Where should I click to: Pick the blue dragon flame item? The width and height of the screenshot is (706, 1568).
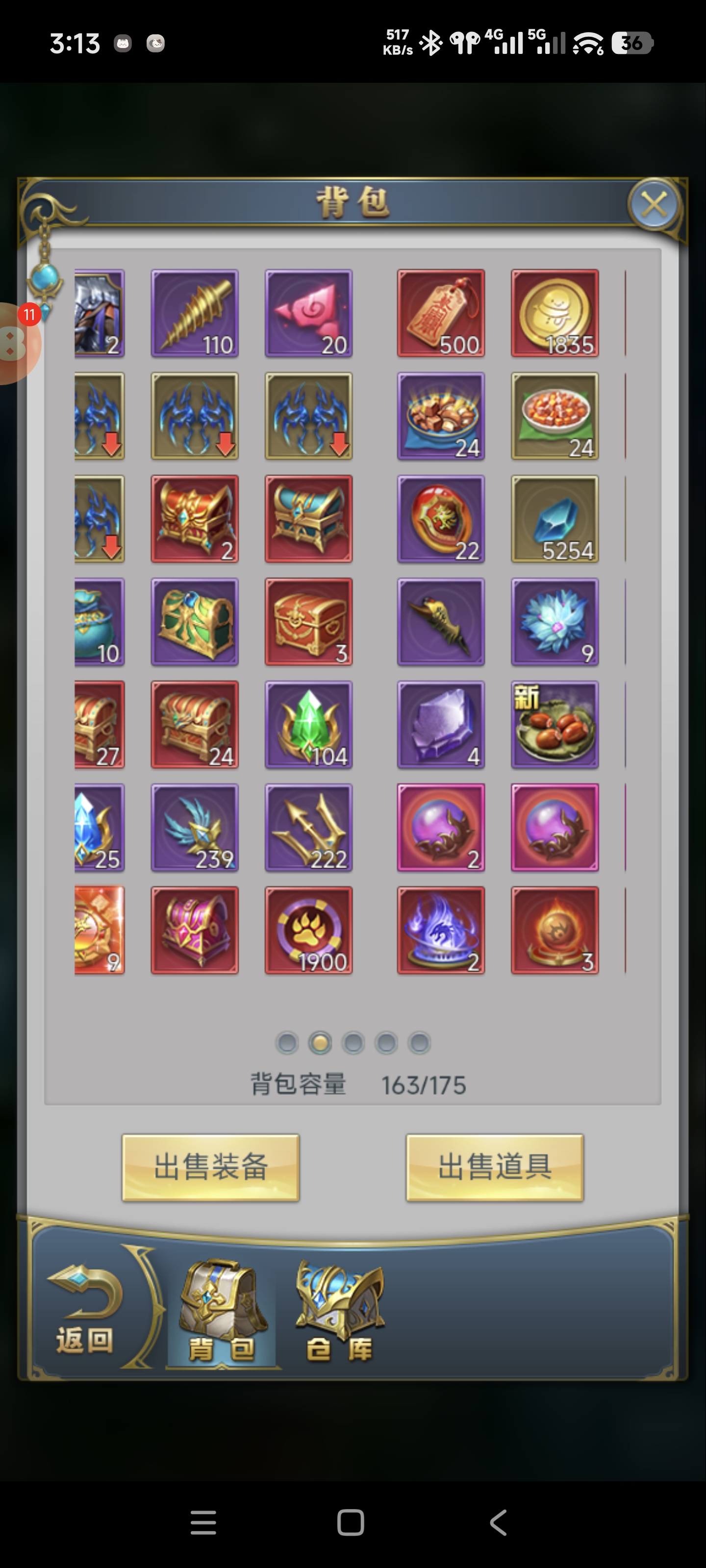(440, 930)
